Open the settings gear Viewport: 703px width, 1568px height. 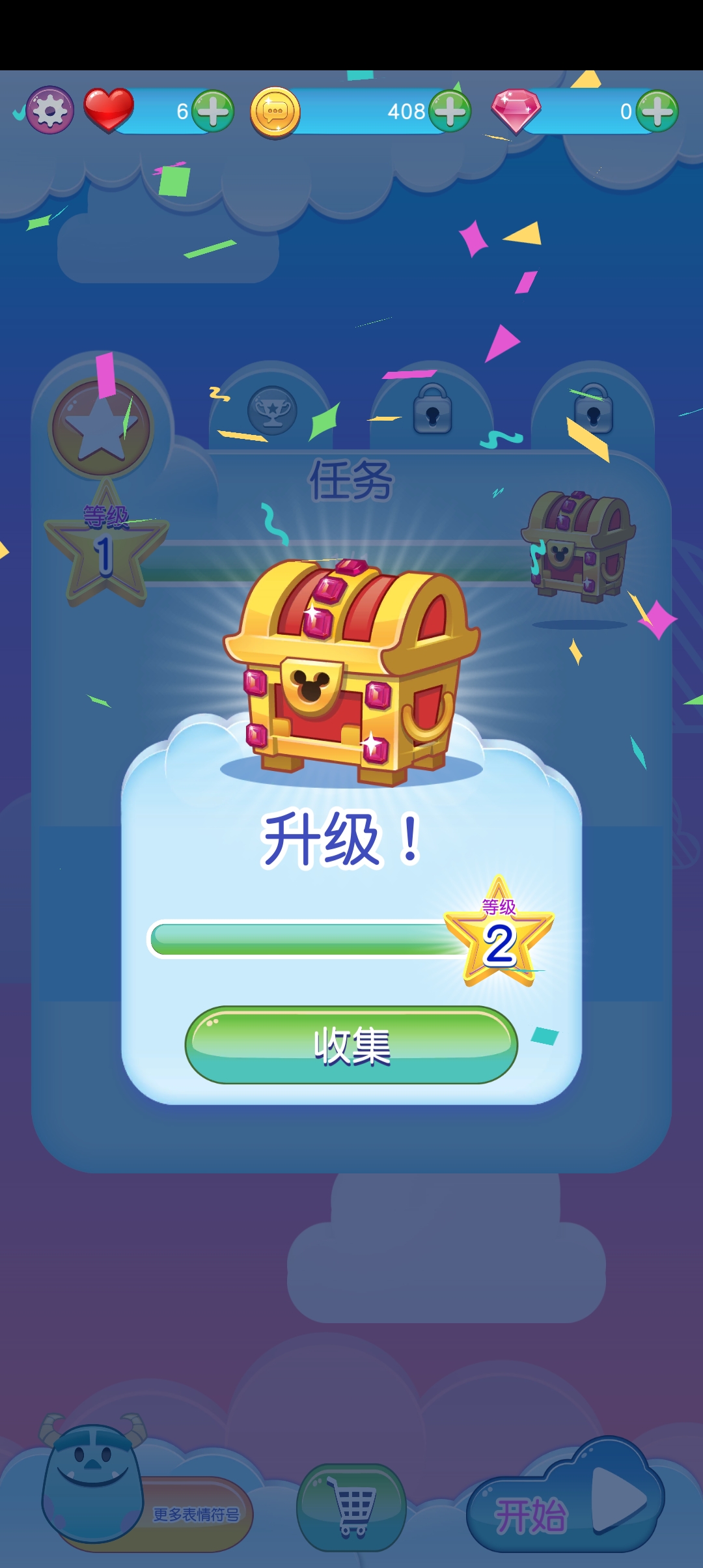[50, 111]
